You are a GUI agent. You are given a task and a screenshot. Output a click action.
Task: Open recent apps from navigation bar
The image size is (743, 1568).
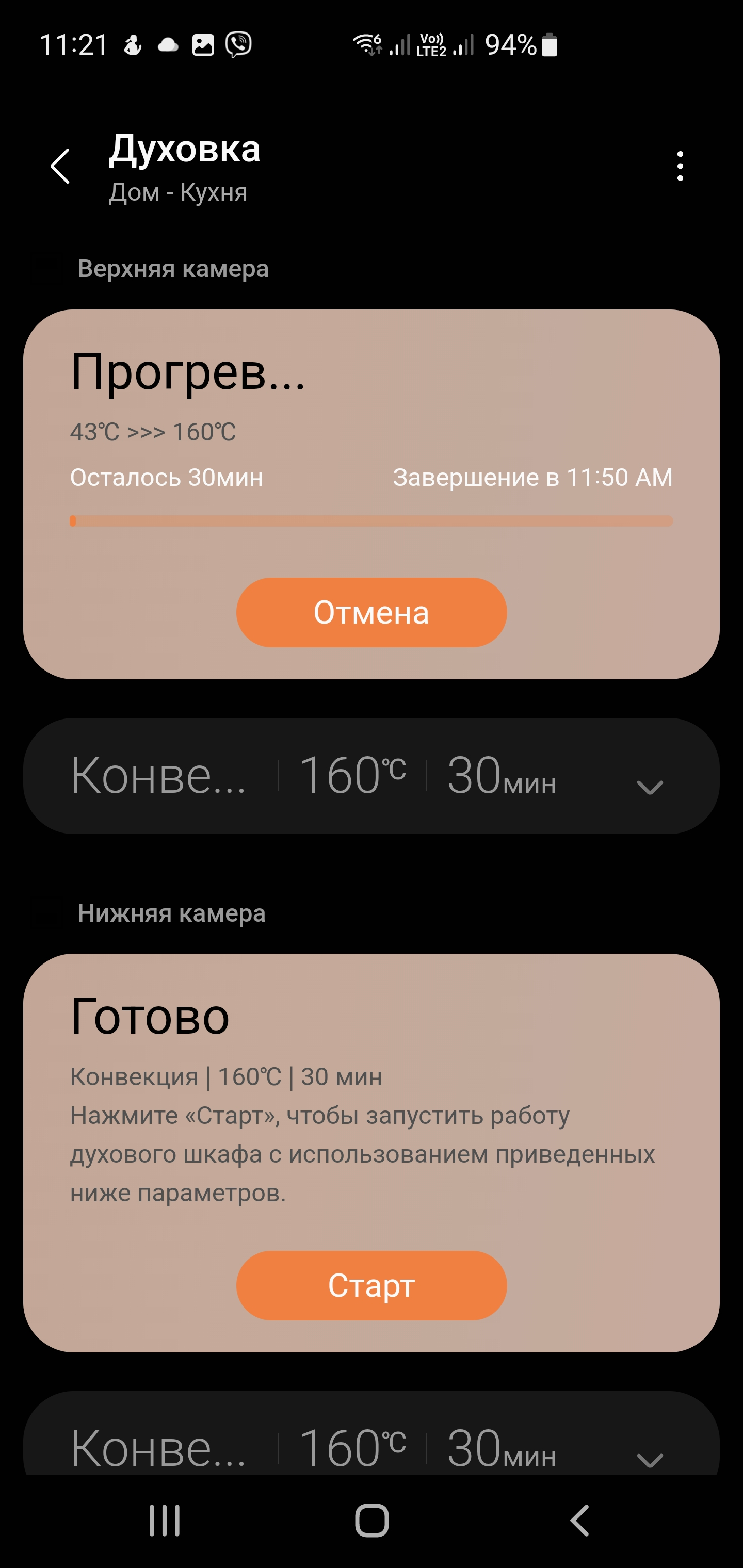coord(165,1520)
